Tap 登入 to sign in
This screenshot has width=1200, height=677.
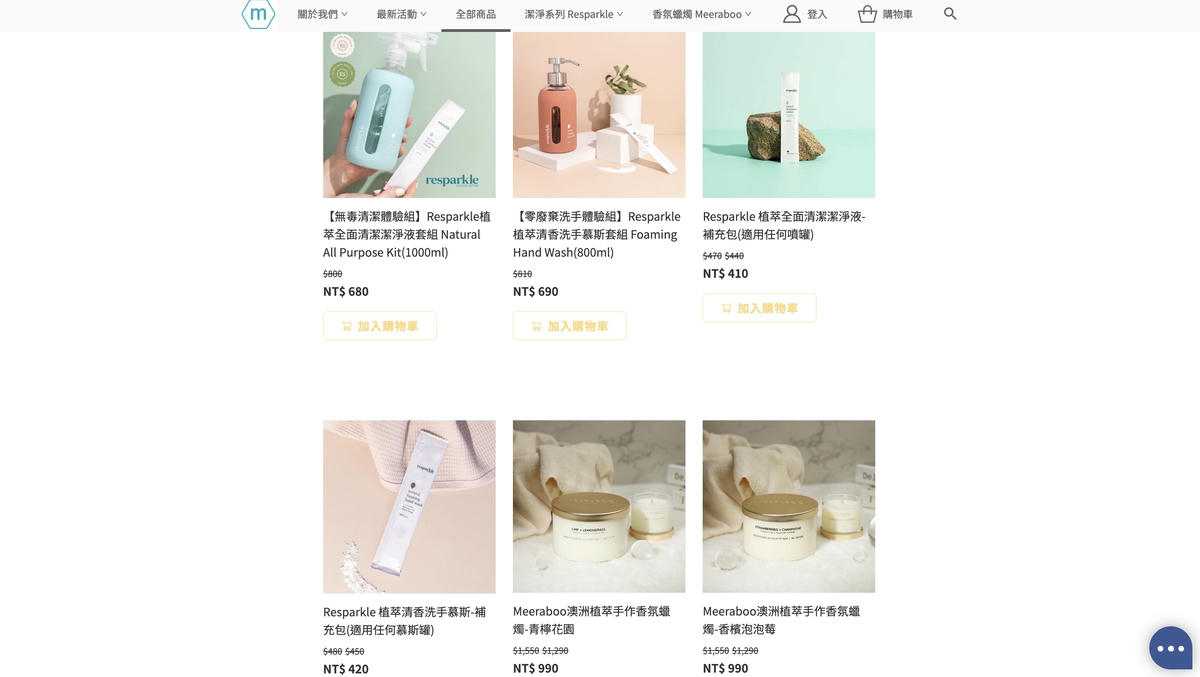pyautogui.click(x=805, y=14)
